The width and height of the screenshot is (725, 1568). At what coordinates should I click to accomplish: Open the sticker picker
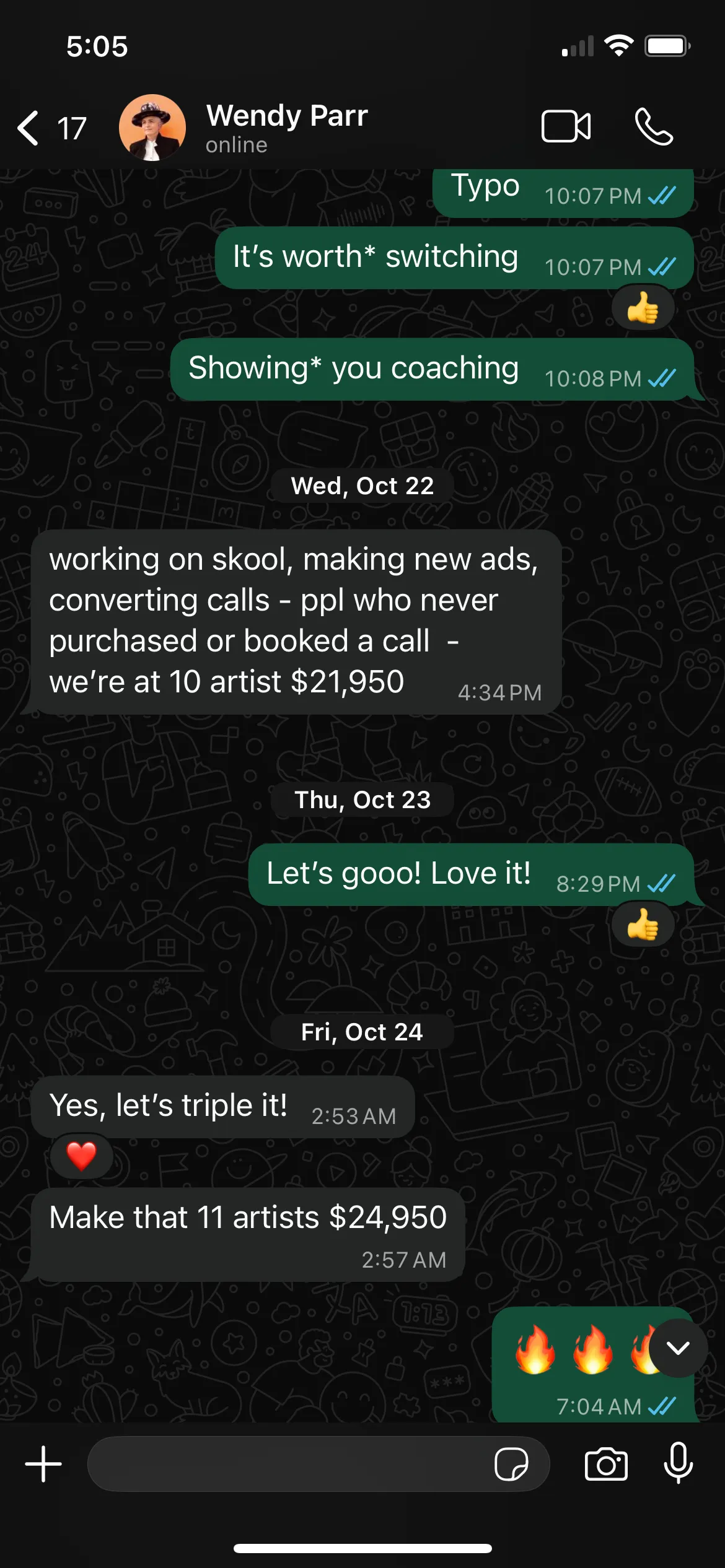pos(511,1464)
